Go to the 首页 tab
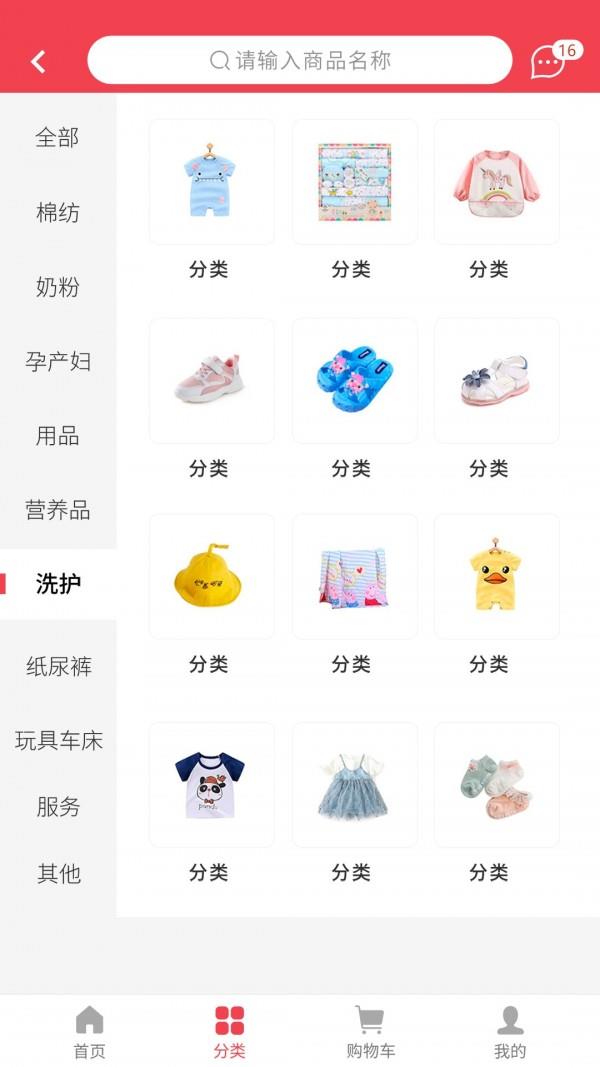 89,1032
